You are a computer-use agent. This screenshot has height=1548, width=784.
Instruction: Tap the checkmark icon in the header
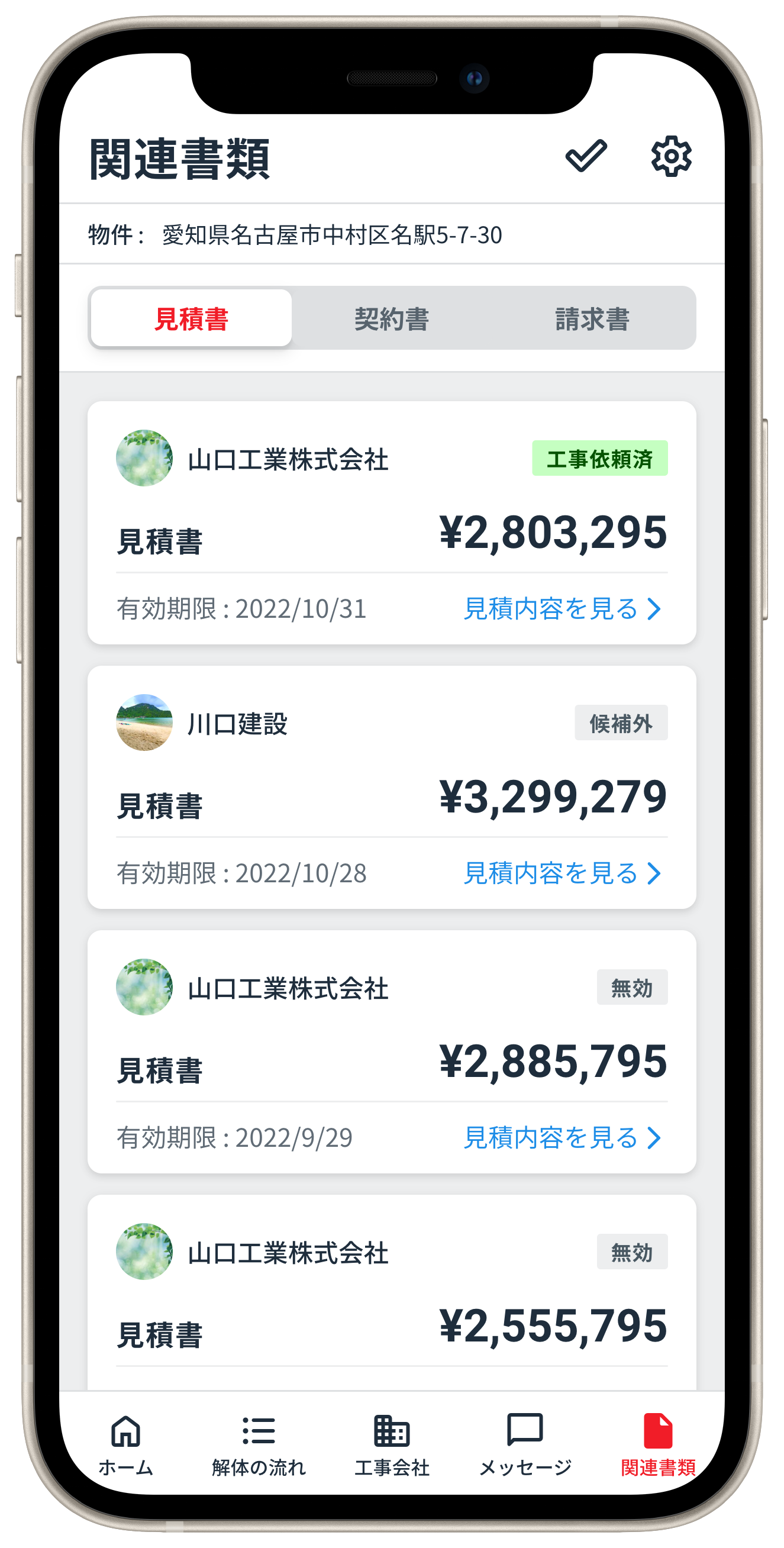coord(586,157)
